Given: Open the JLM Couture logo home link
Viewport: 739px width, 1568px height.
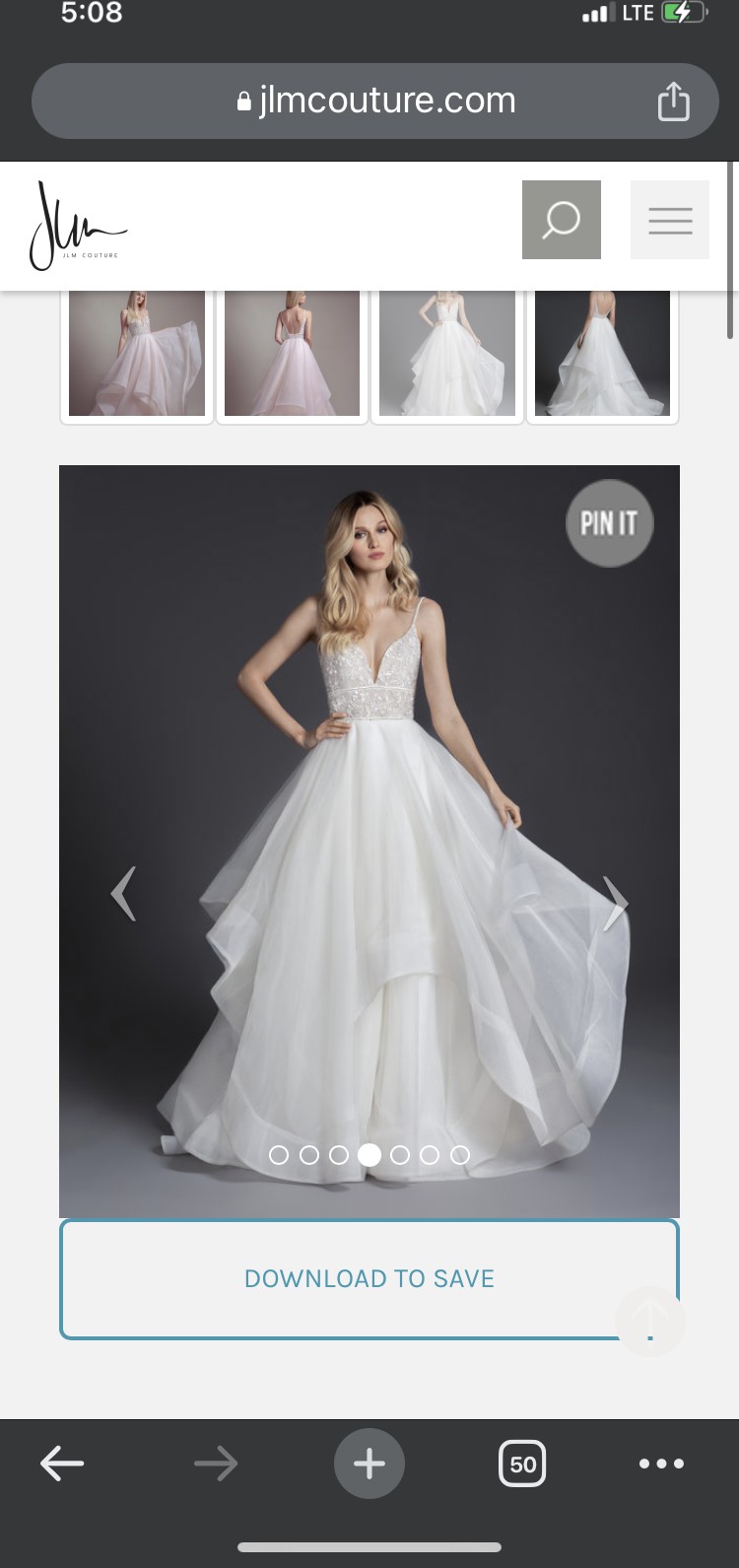Looking at the screenshot, I should pyautogui.click(x=77, y=226).
